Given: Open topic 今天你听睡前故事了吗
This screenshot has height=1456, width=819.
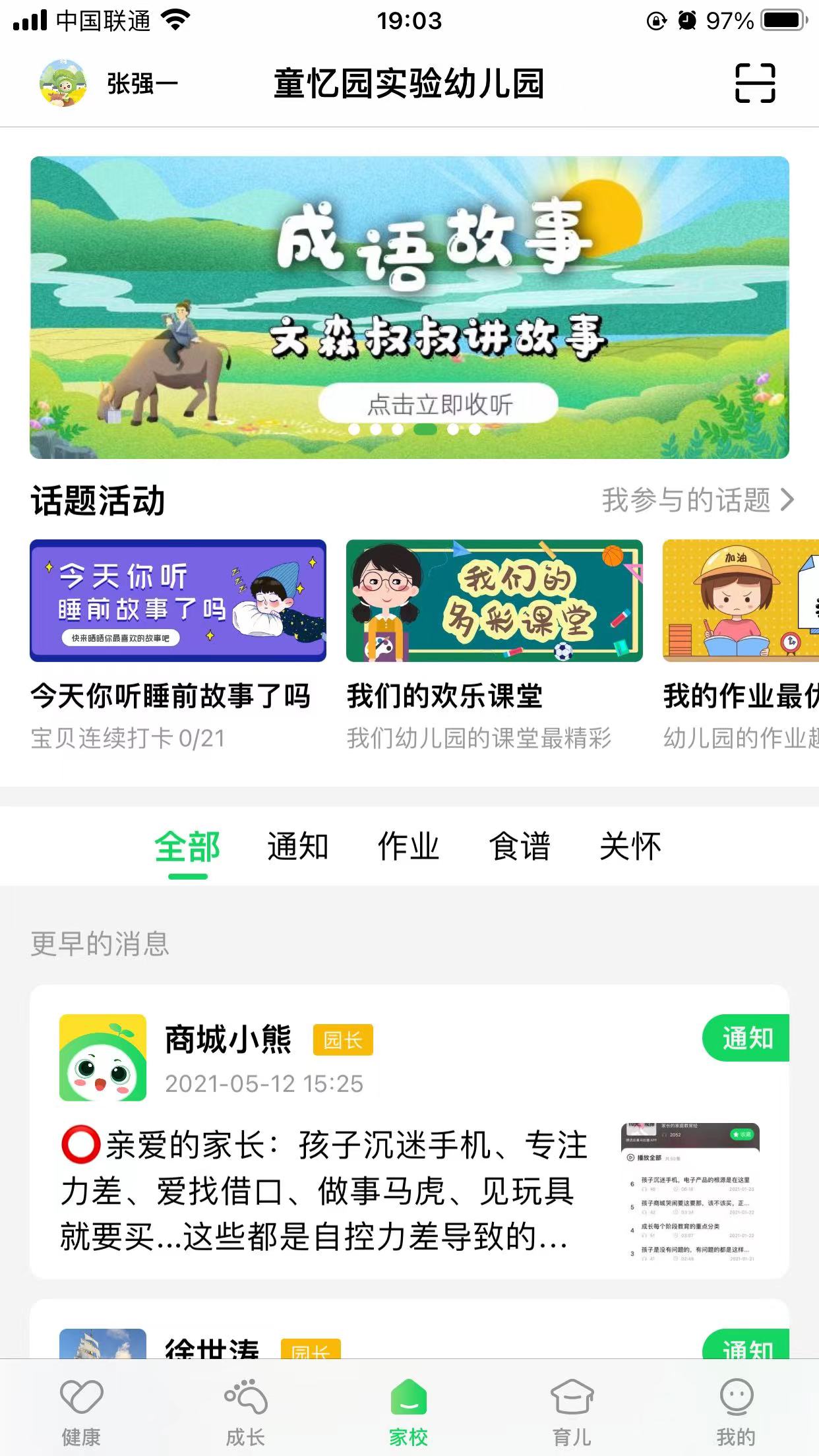Looking at the screenshot, I should coord(178,601).
